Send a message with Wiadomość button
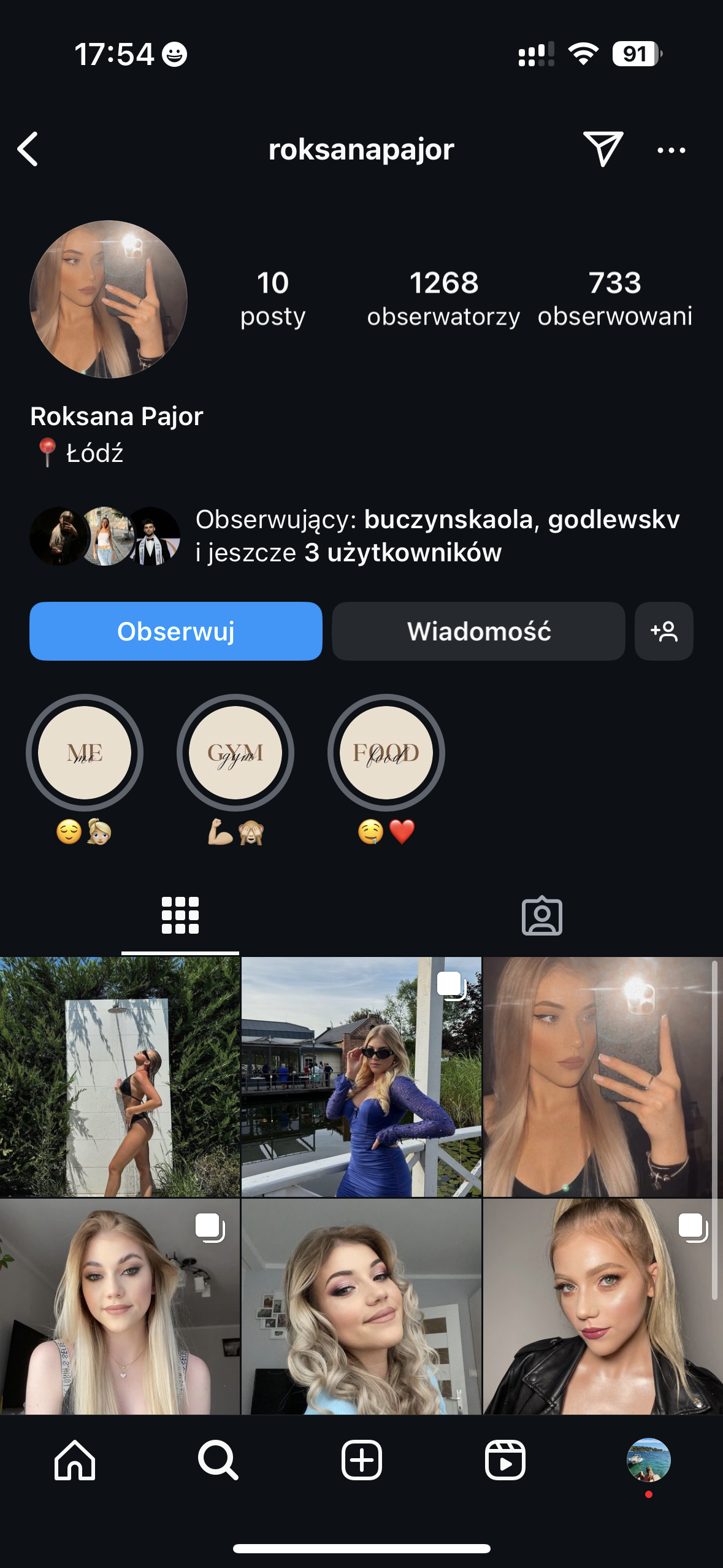The height and width of the screenshot is (1568, 723). [x=478, y=631]
